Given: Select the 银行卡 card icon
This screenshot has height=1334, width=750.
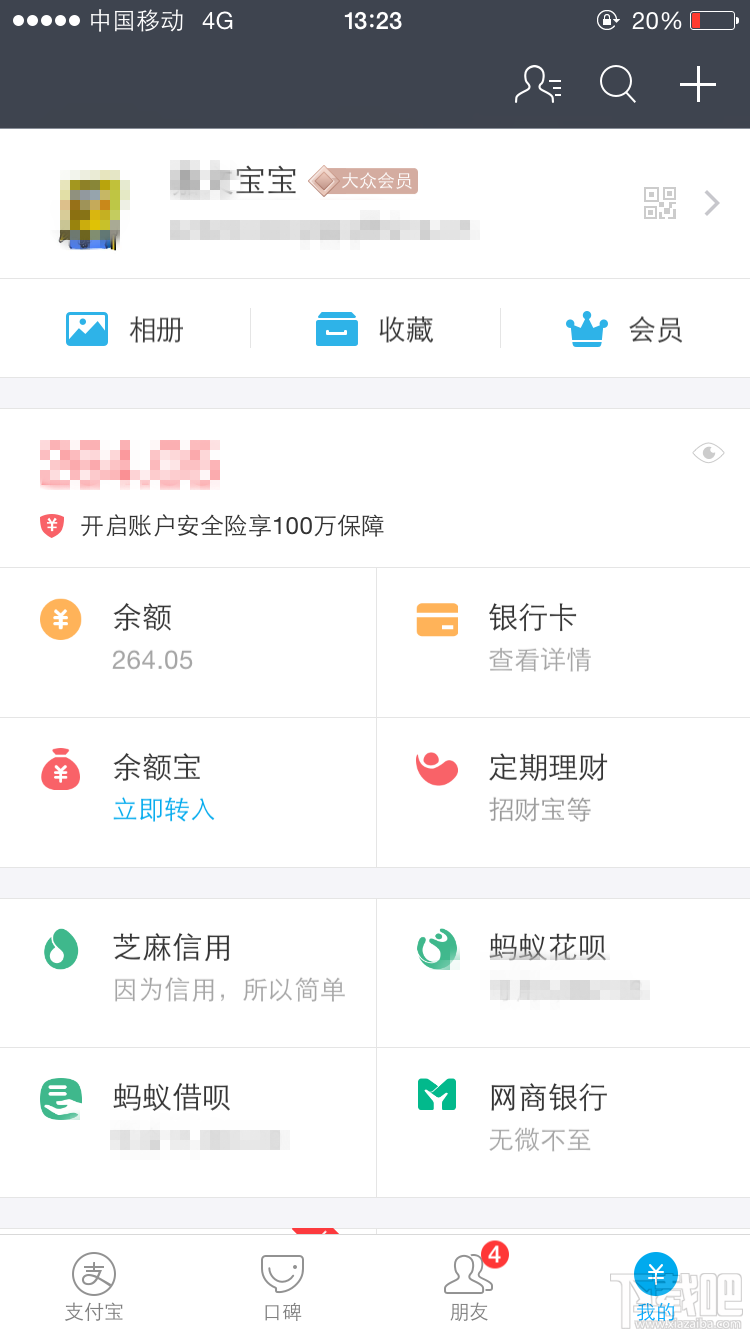Looking at the screenshot, I should tap(437, 619).
